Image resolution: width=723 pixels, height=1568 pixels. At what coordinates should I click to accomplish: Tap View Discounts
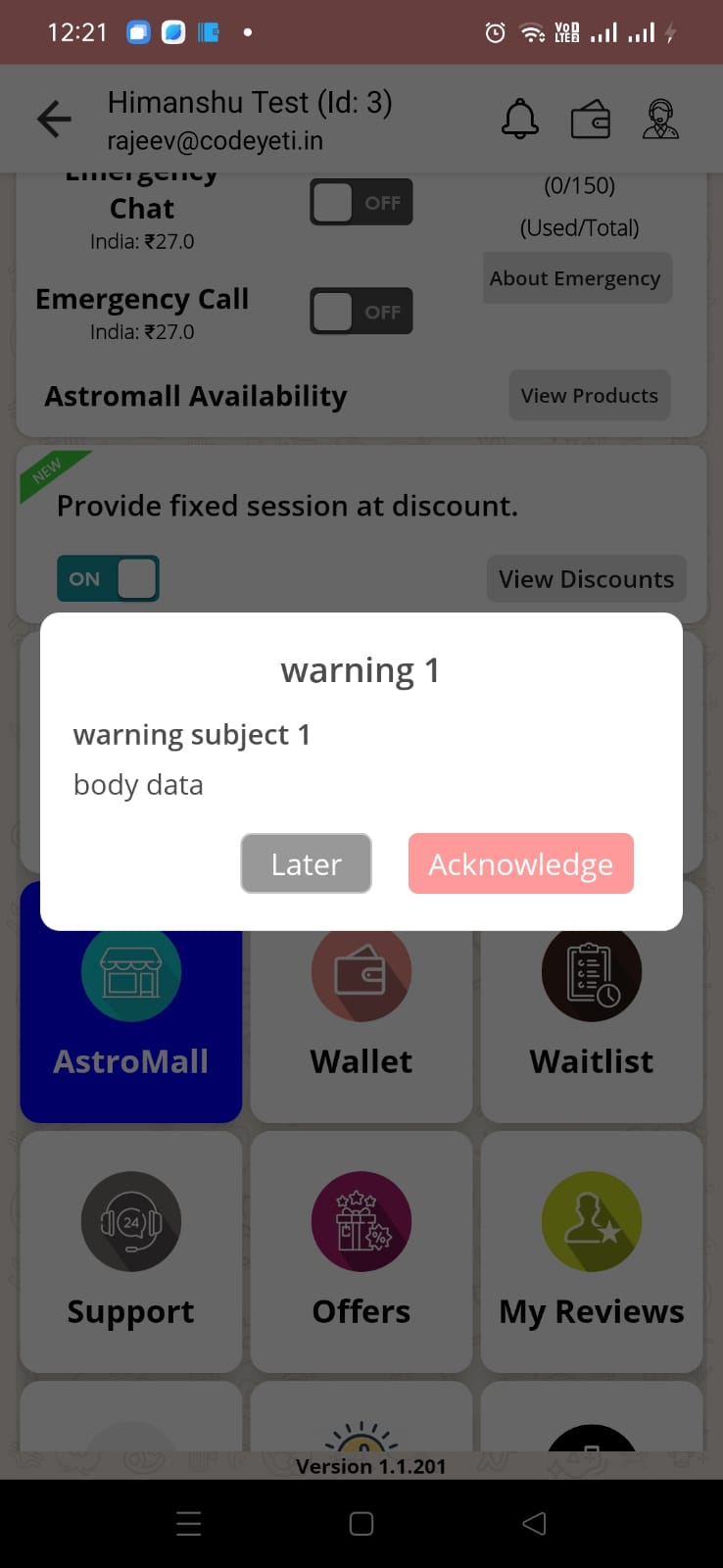point(586,579)
